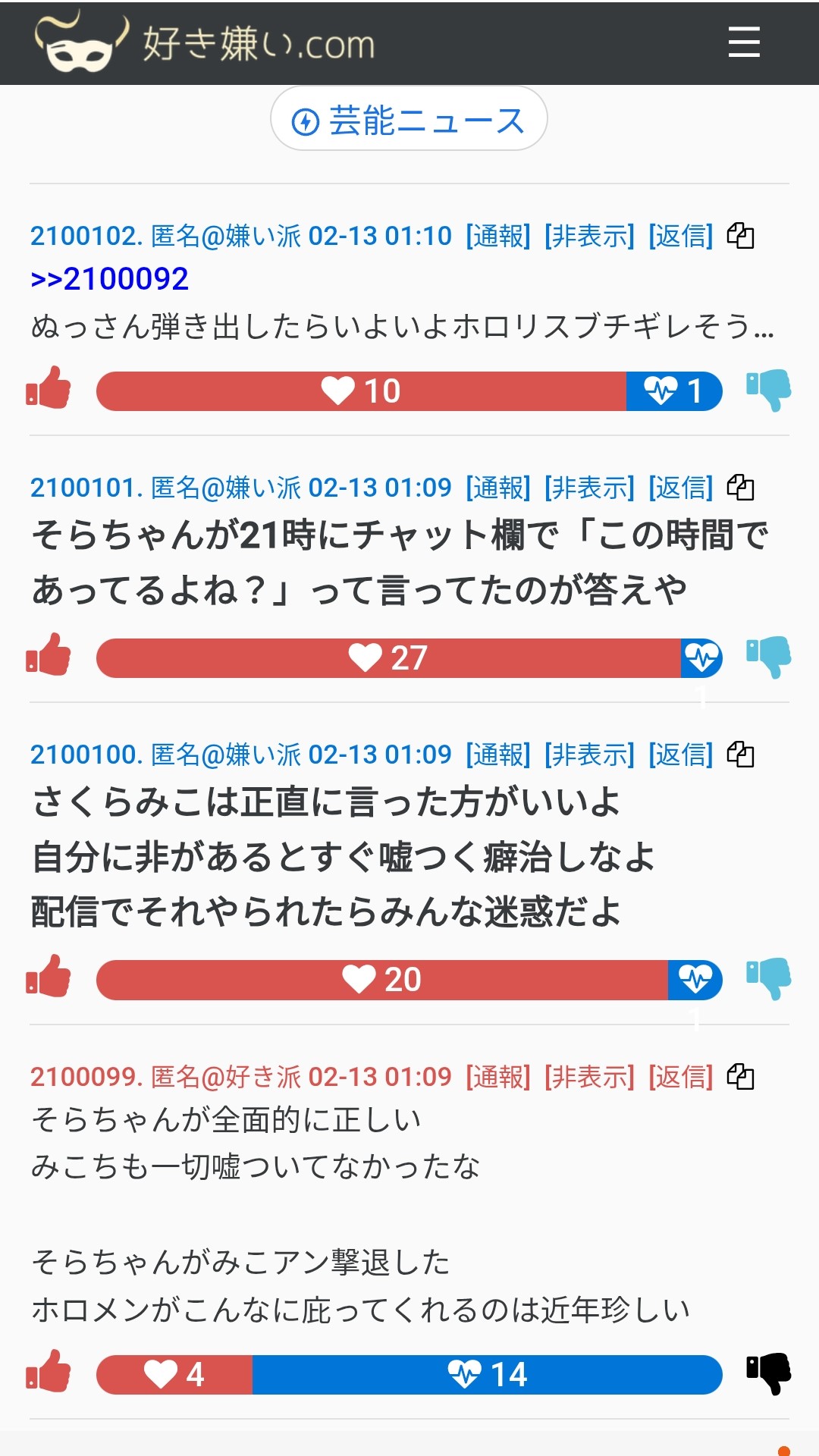Image resolution: width=819 pixels, height=1456 pixels.
Task: Dislike comment 2100101 with thumbs down
Action: click(768, 656)
